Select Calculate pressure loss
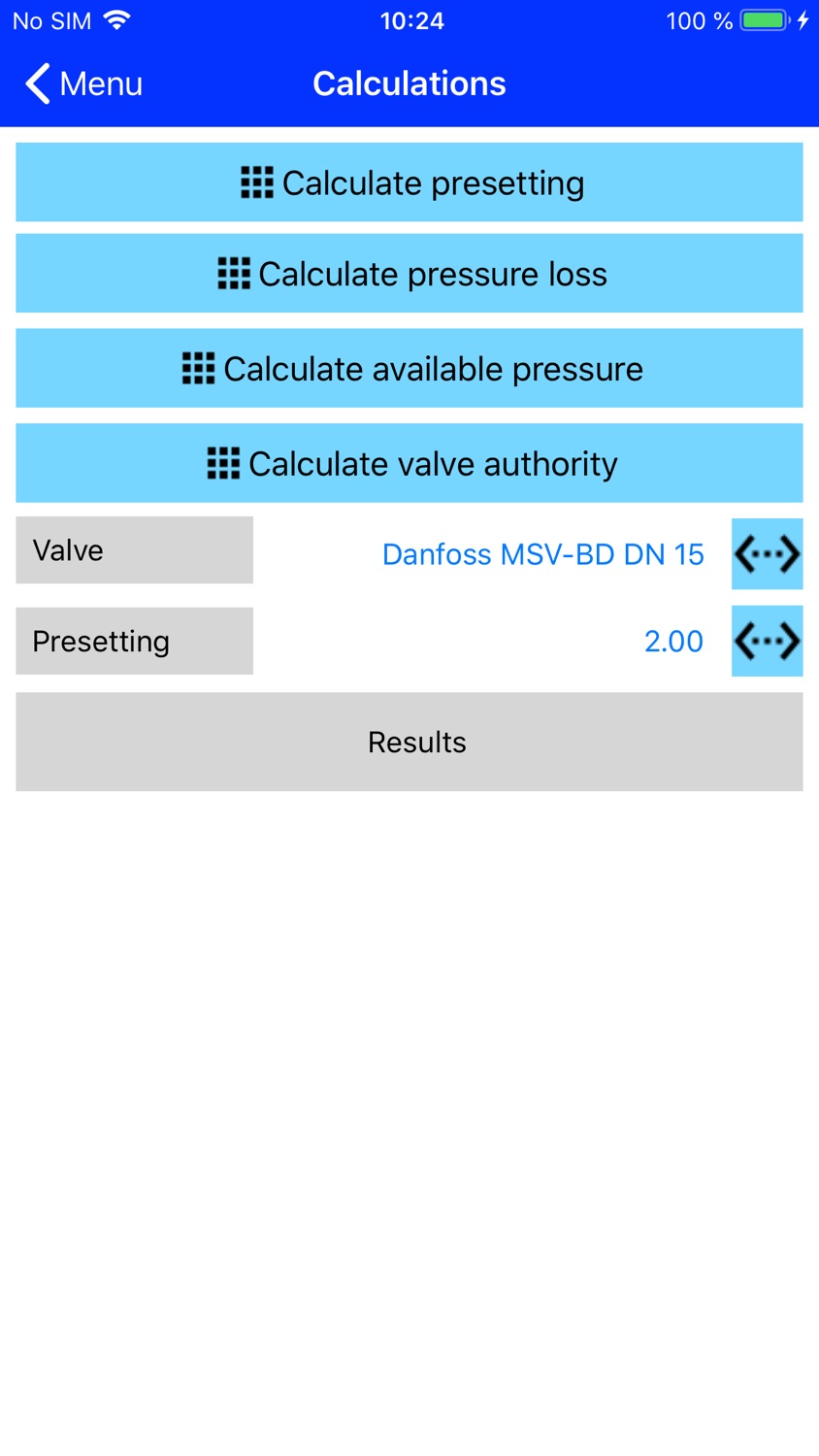This screenshot has width=819, height=1456. [409, 274]
